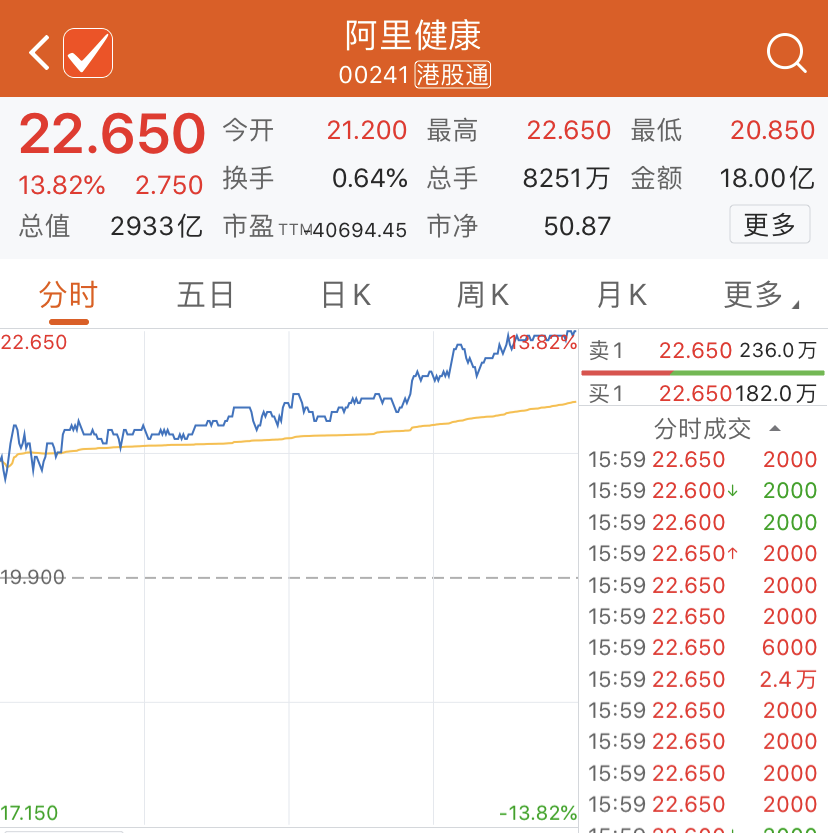Tap the 更多 button in quote details
828x833 pixels.
point(769,225)
